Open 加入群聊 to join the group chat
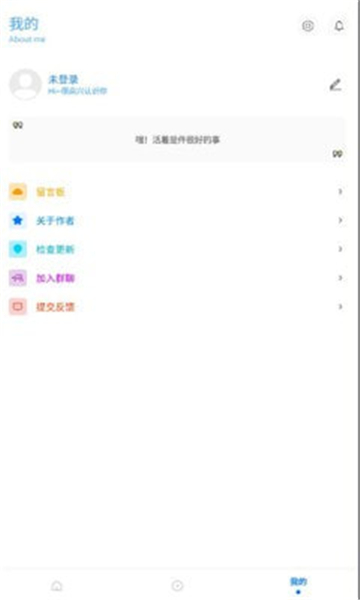 pyautogui.click(x=176, y=278)
